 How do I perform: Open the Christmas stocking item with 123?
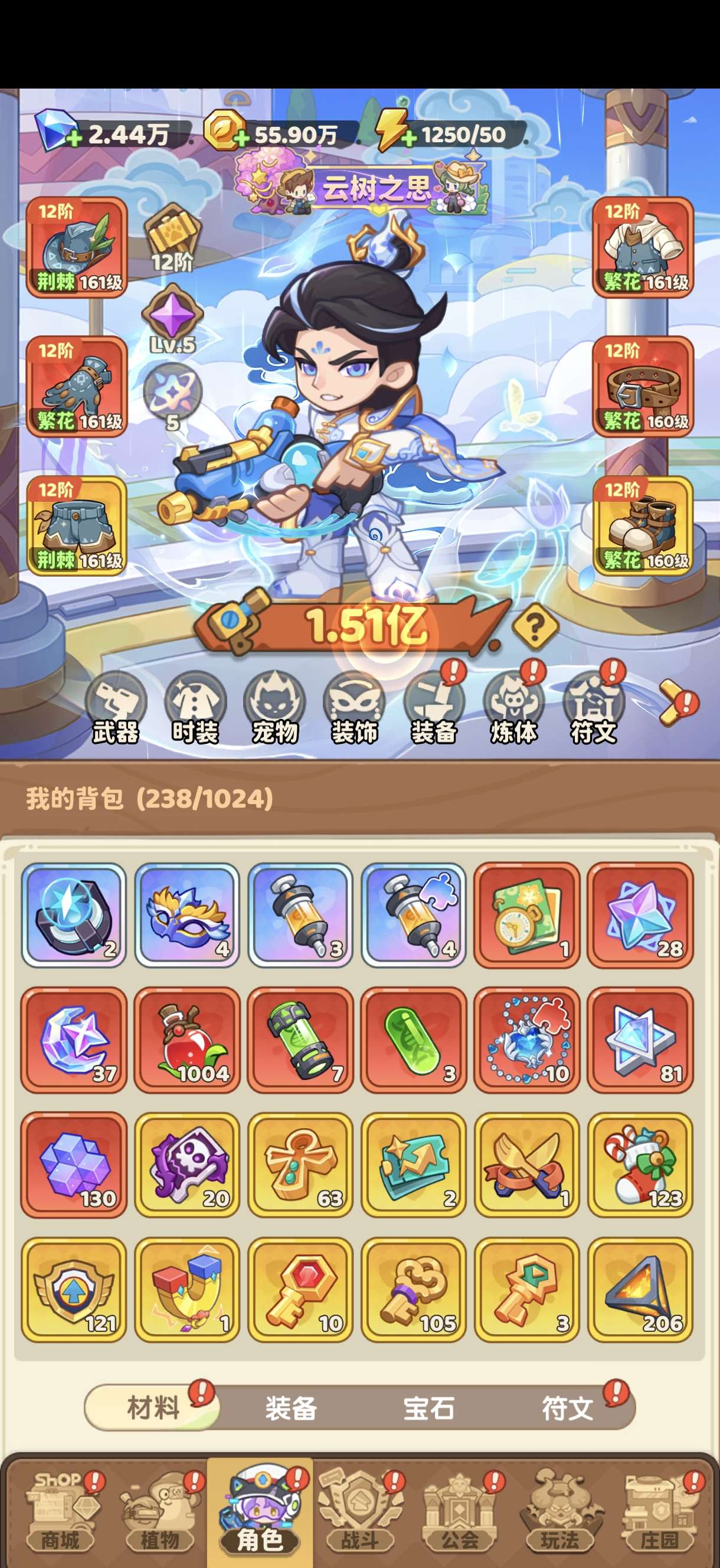(x=640, y=1164)
